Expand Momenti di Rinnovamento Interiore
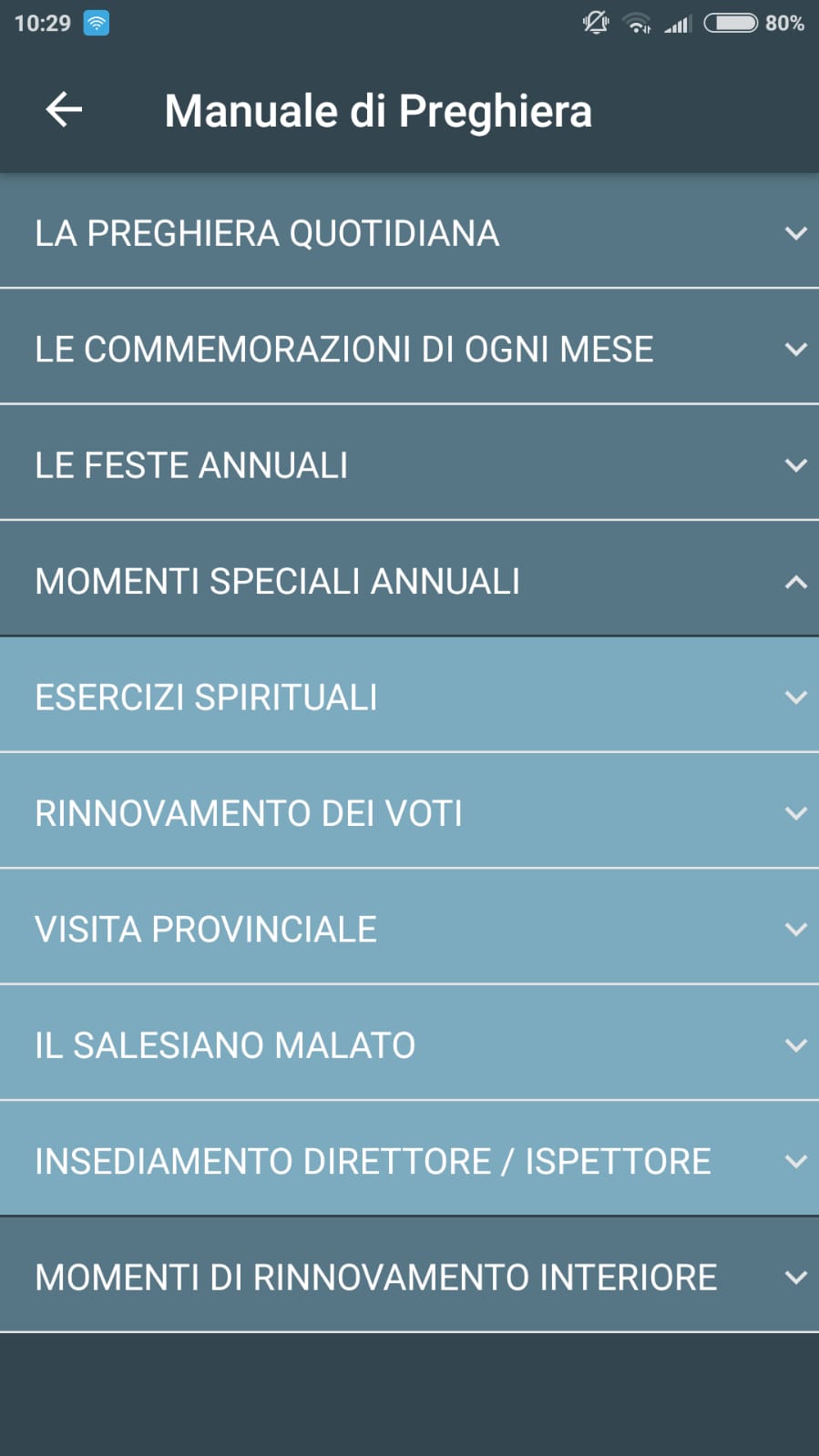The image size is (819, 1456). click(409, 1277)
